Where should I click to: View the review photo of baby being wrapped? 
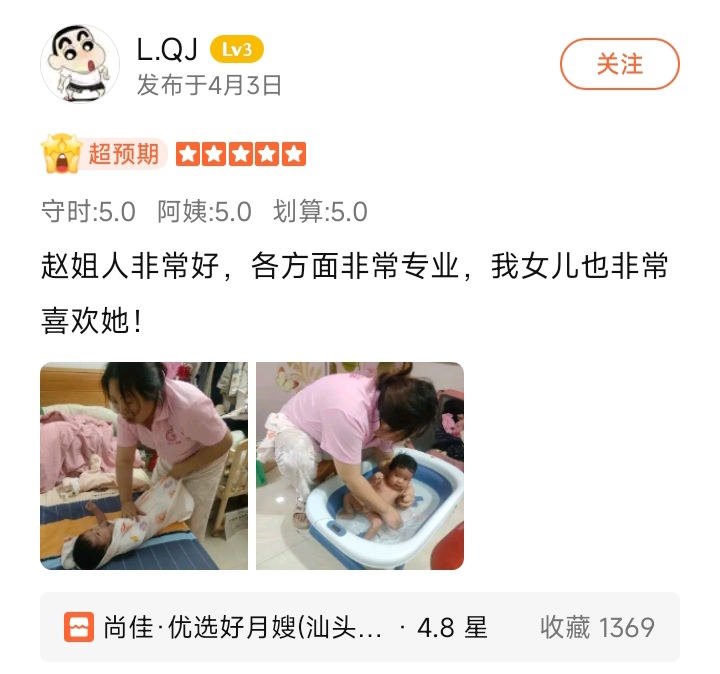(144, 466)
